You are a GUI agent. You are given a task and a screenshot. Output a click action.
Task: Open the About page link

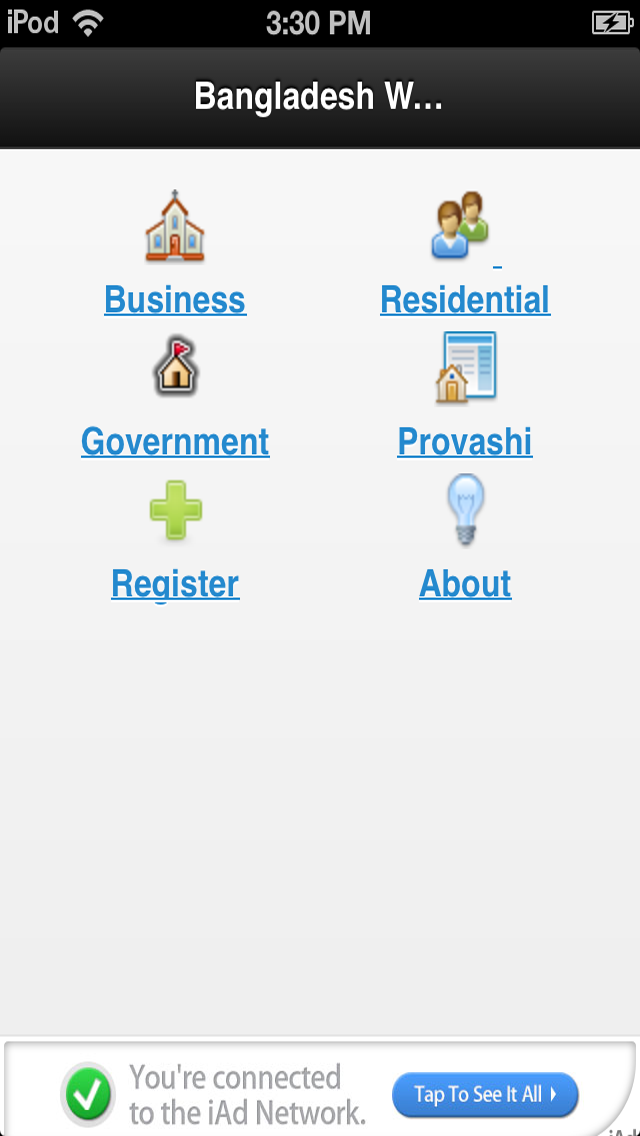pos(465,583)
